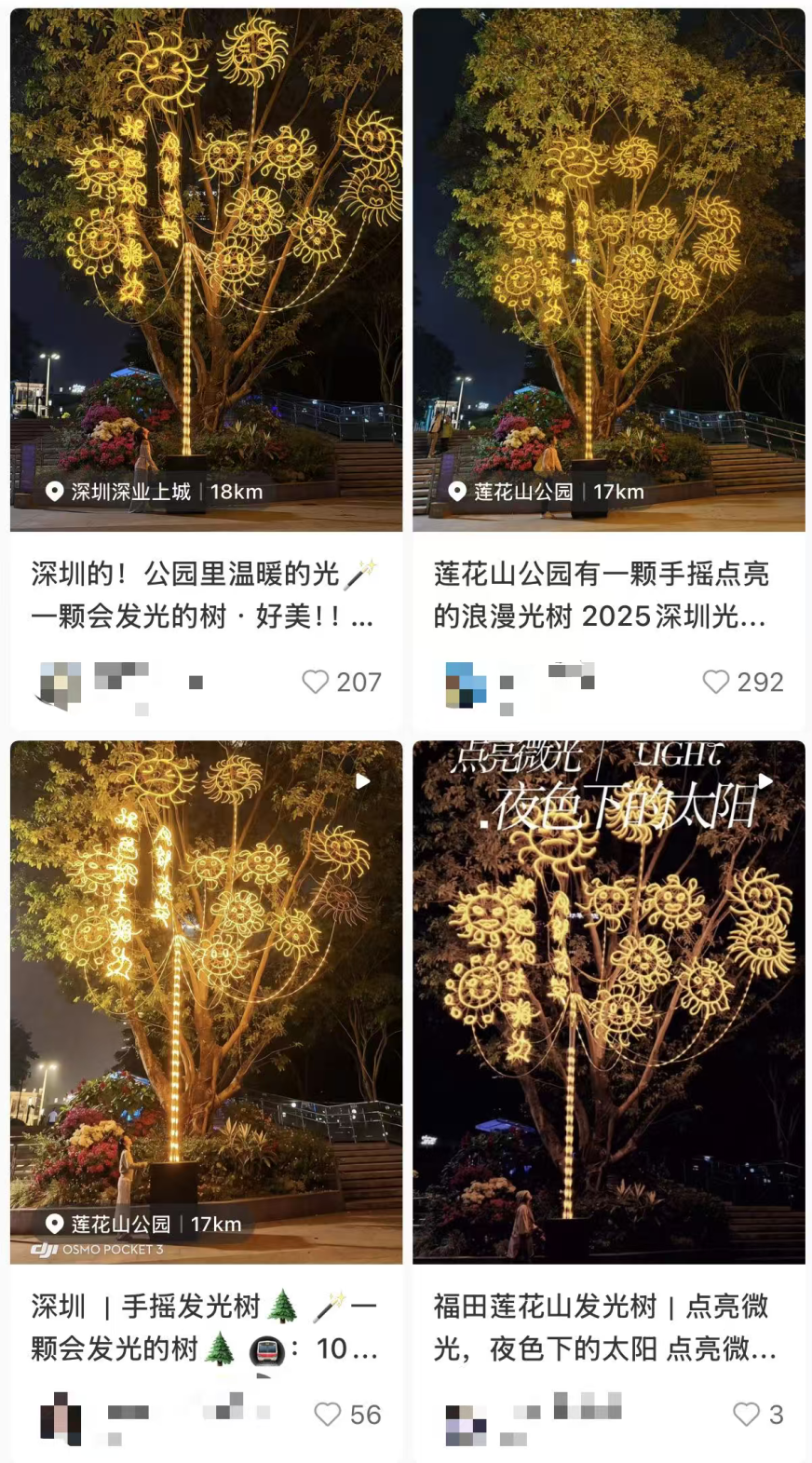Screen dimensions: 812x1463
Task: Like the post with 56 likes
Action: tap(327, 1415)
